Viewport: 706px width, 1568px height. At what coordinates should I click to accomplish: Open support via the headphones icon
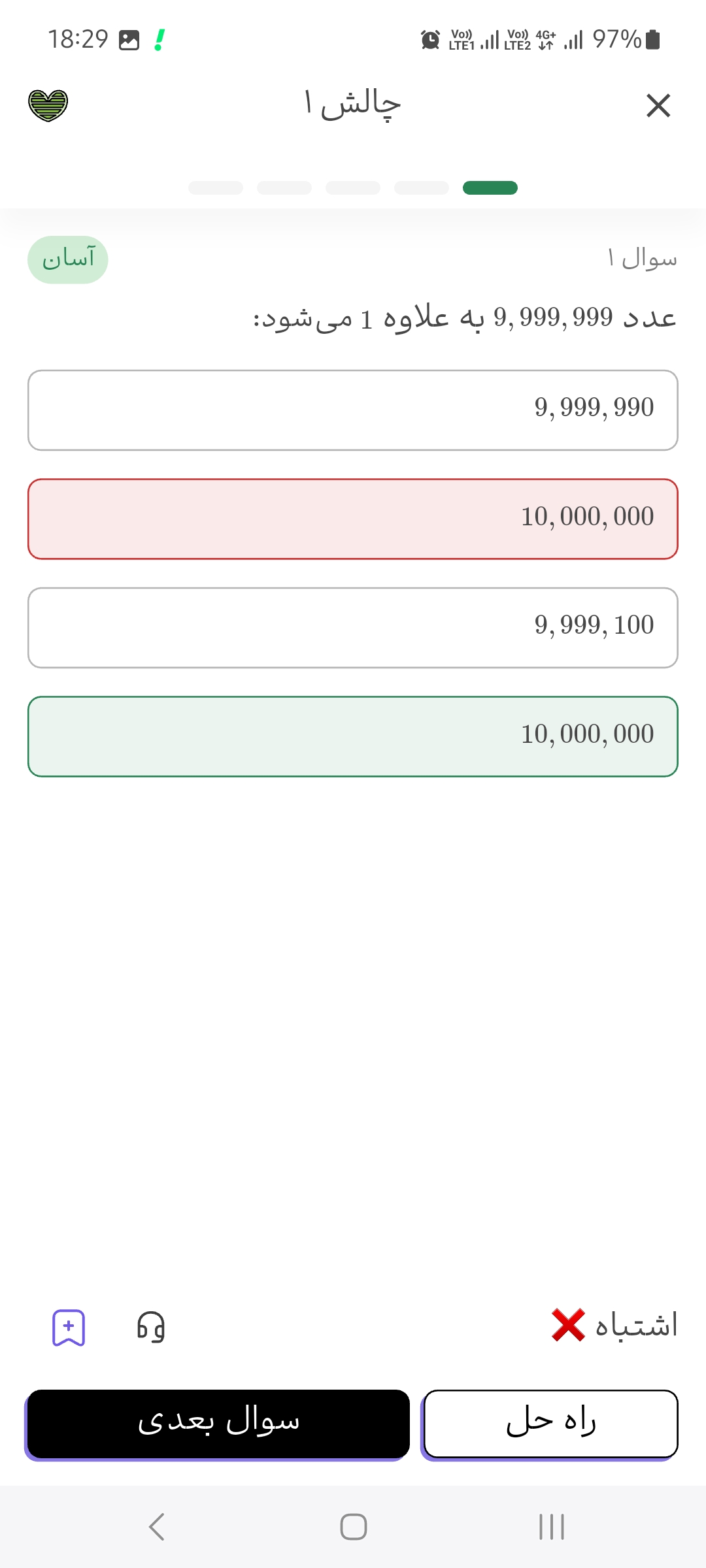(x=151, y=1328)
